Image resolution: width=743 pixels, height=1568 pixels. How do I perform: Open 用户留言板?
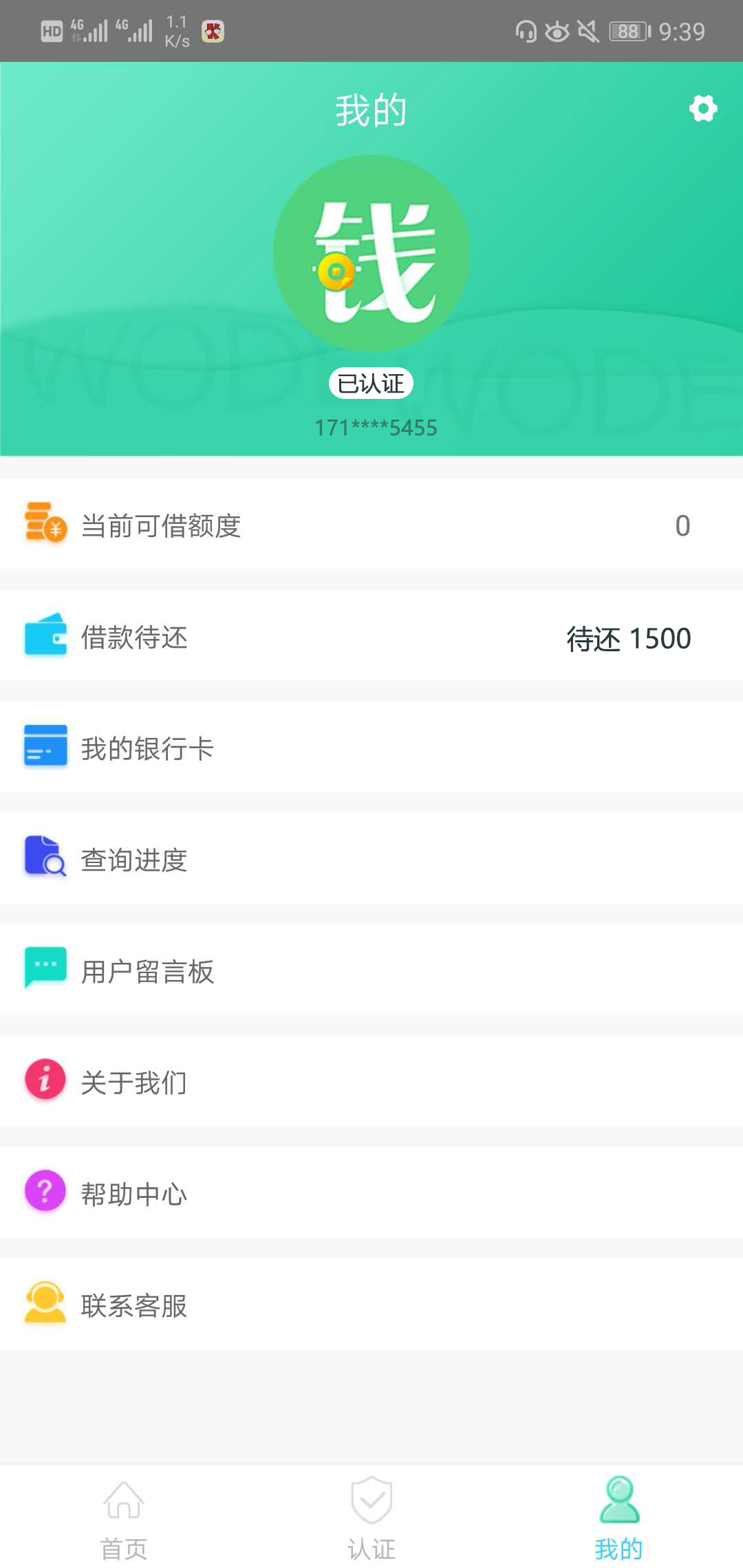(371, 970)
